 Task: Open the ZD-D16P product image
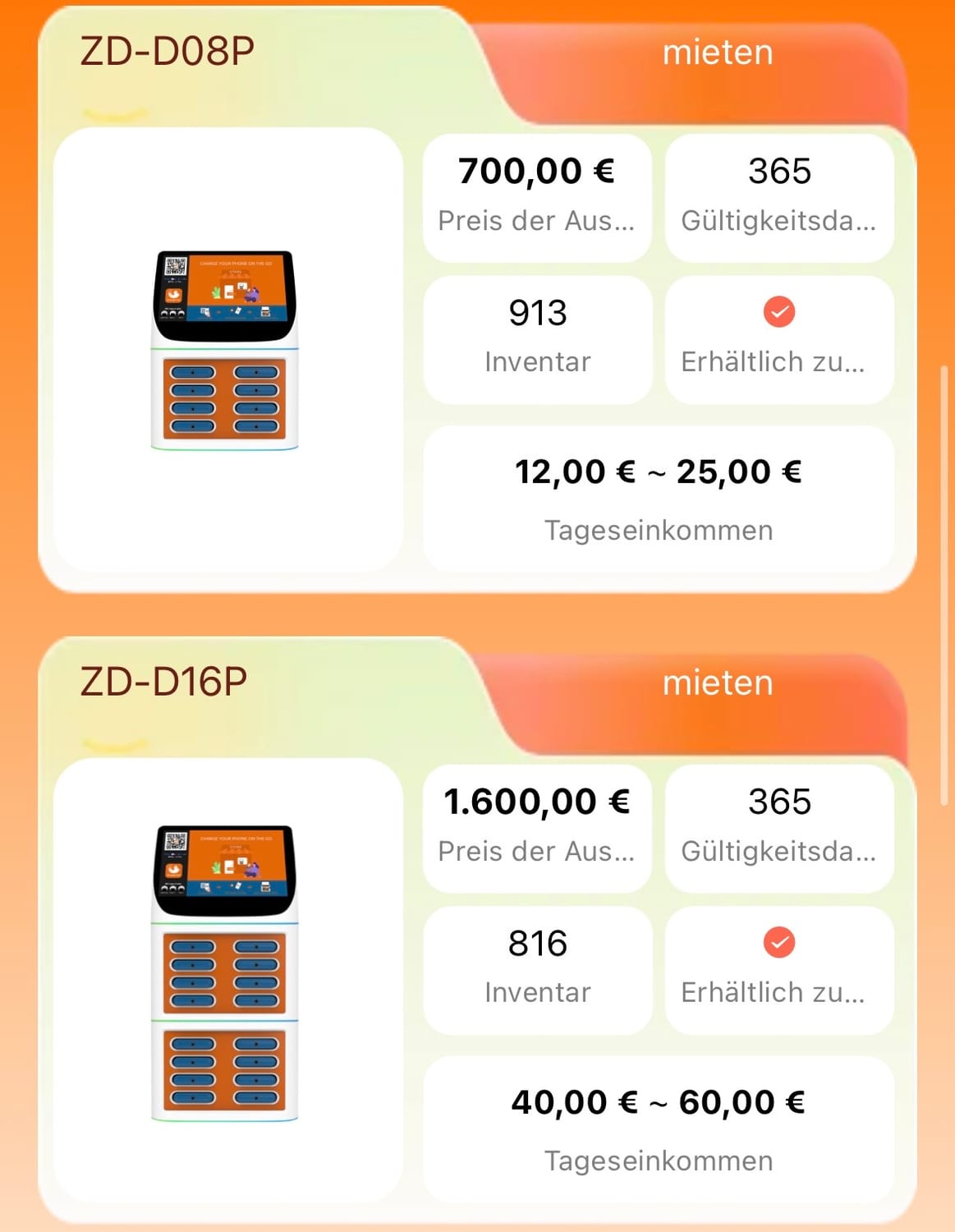click(226, 973)
